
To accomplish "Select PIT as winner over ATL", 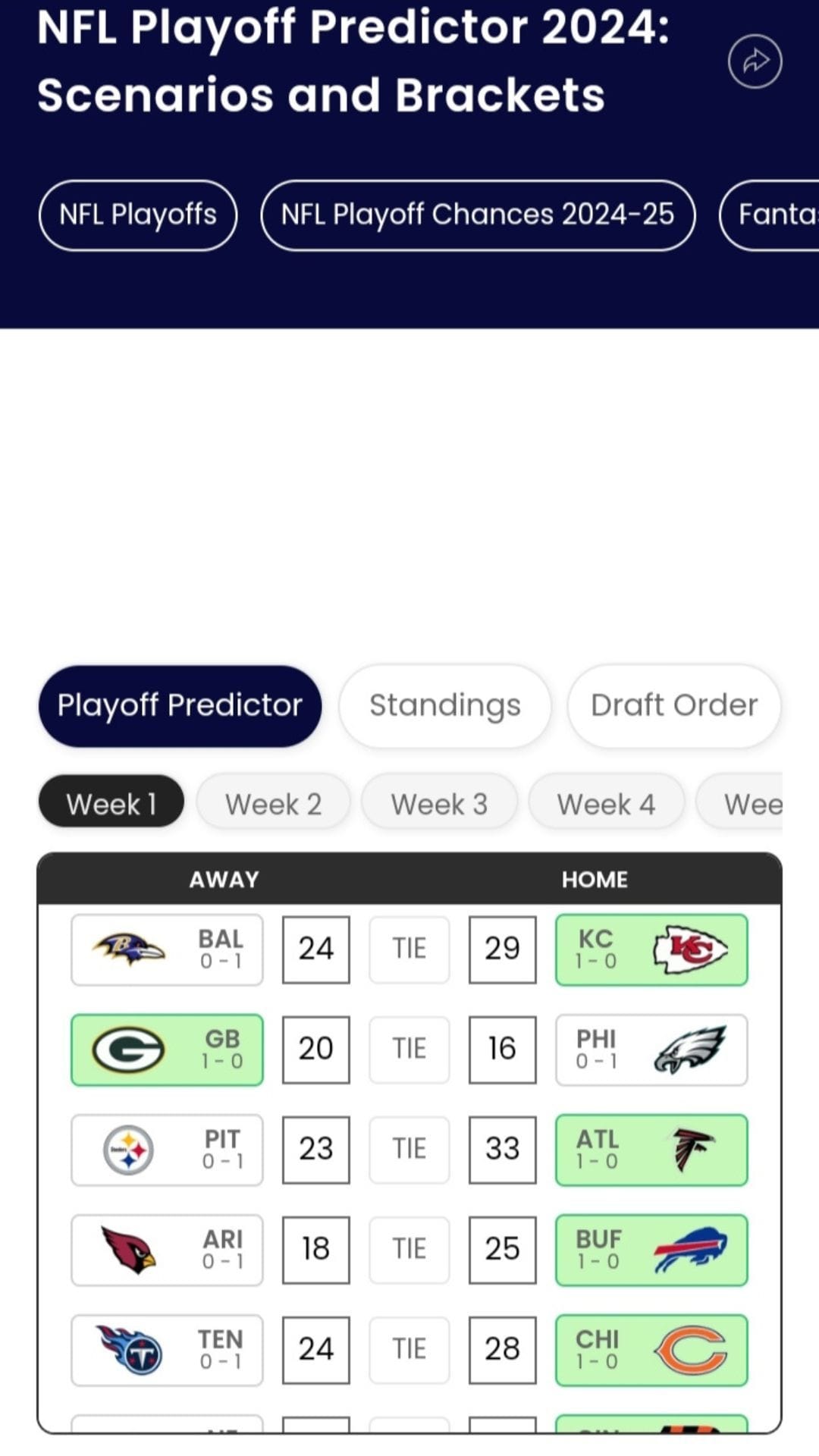I will point(165,1150).
